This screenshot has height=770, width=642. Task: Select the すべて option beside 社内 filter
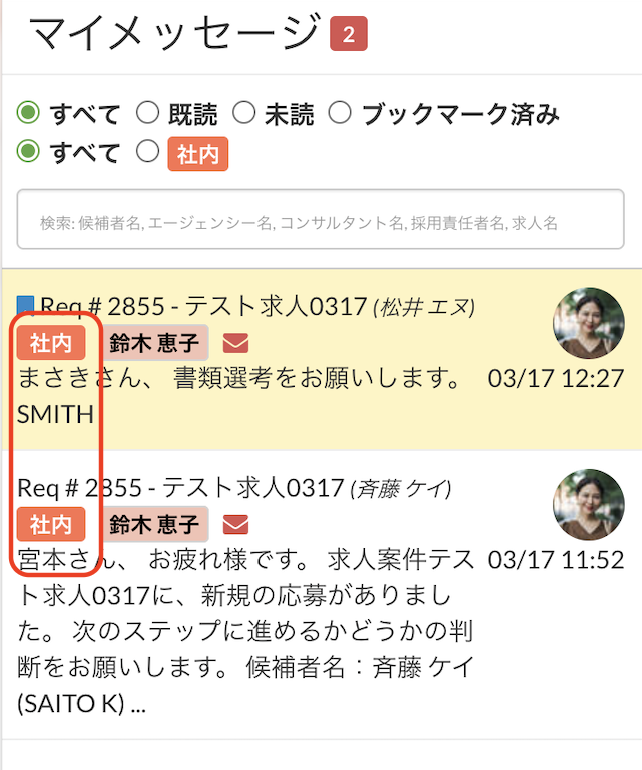click(x=29, y=153)
